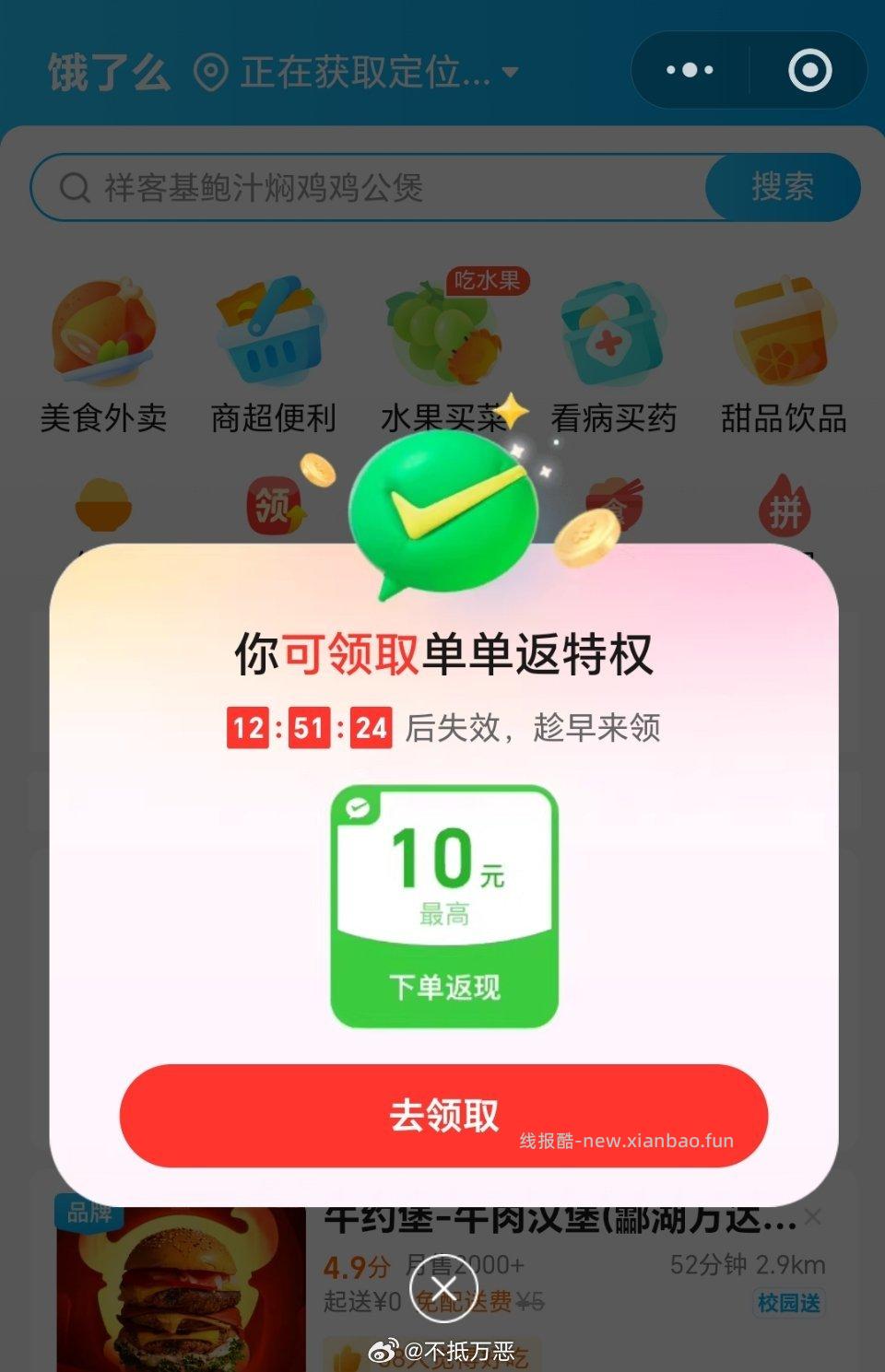Open the 美食外卖 food delivery icon
Screen dimensions: 885x1372
click(104, 341)
